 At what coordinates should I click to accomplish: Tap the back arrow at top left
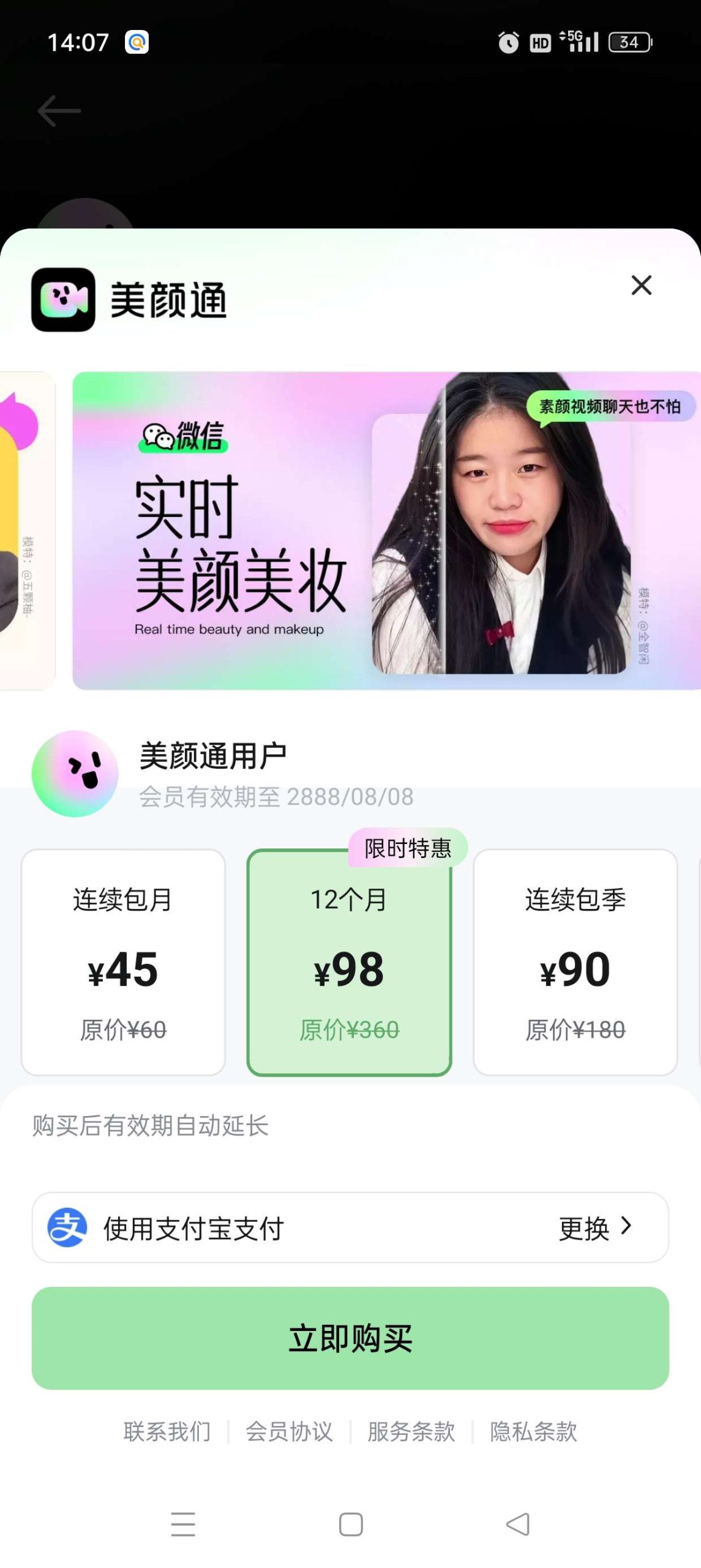(61, 109)
